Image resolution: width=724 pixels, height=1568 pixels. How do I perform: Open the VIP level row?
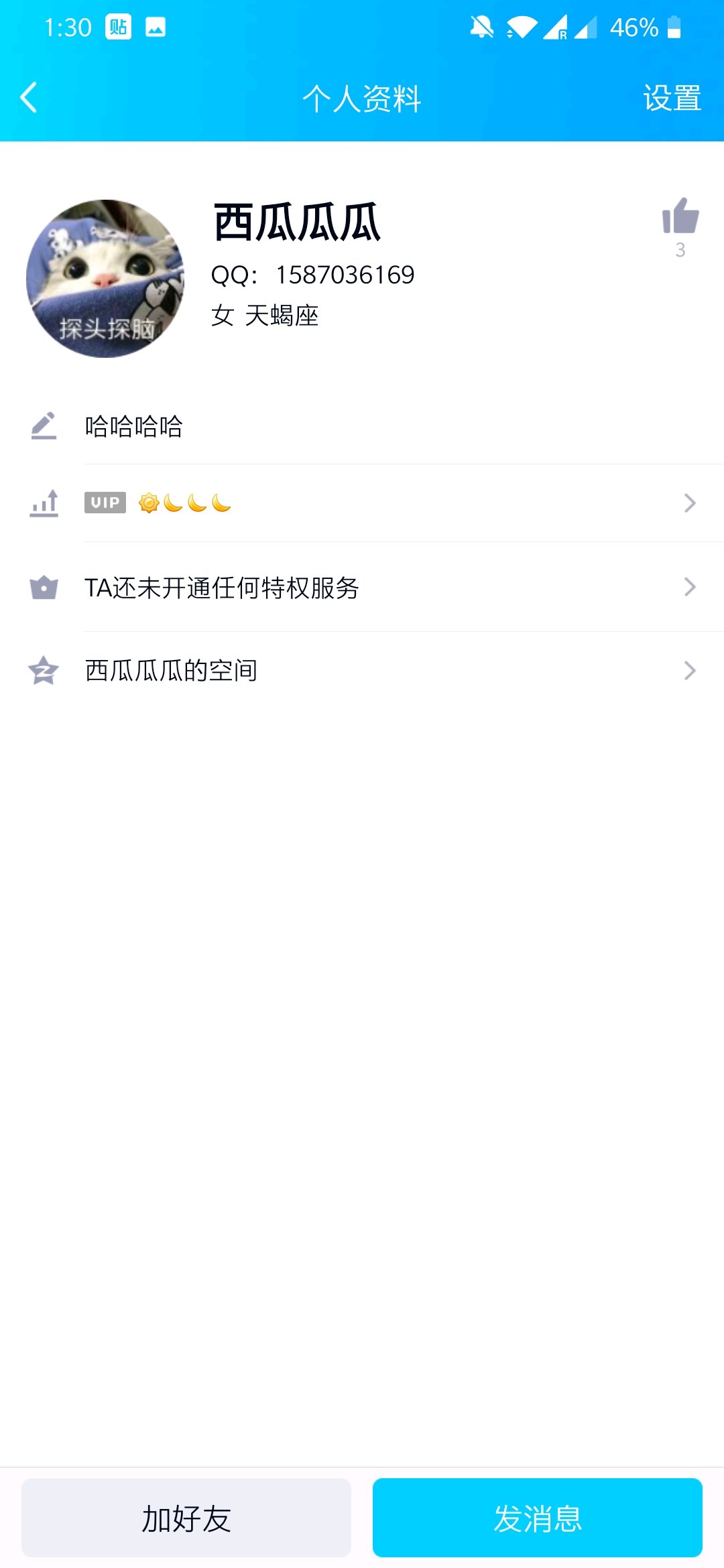point(362,503)
